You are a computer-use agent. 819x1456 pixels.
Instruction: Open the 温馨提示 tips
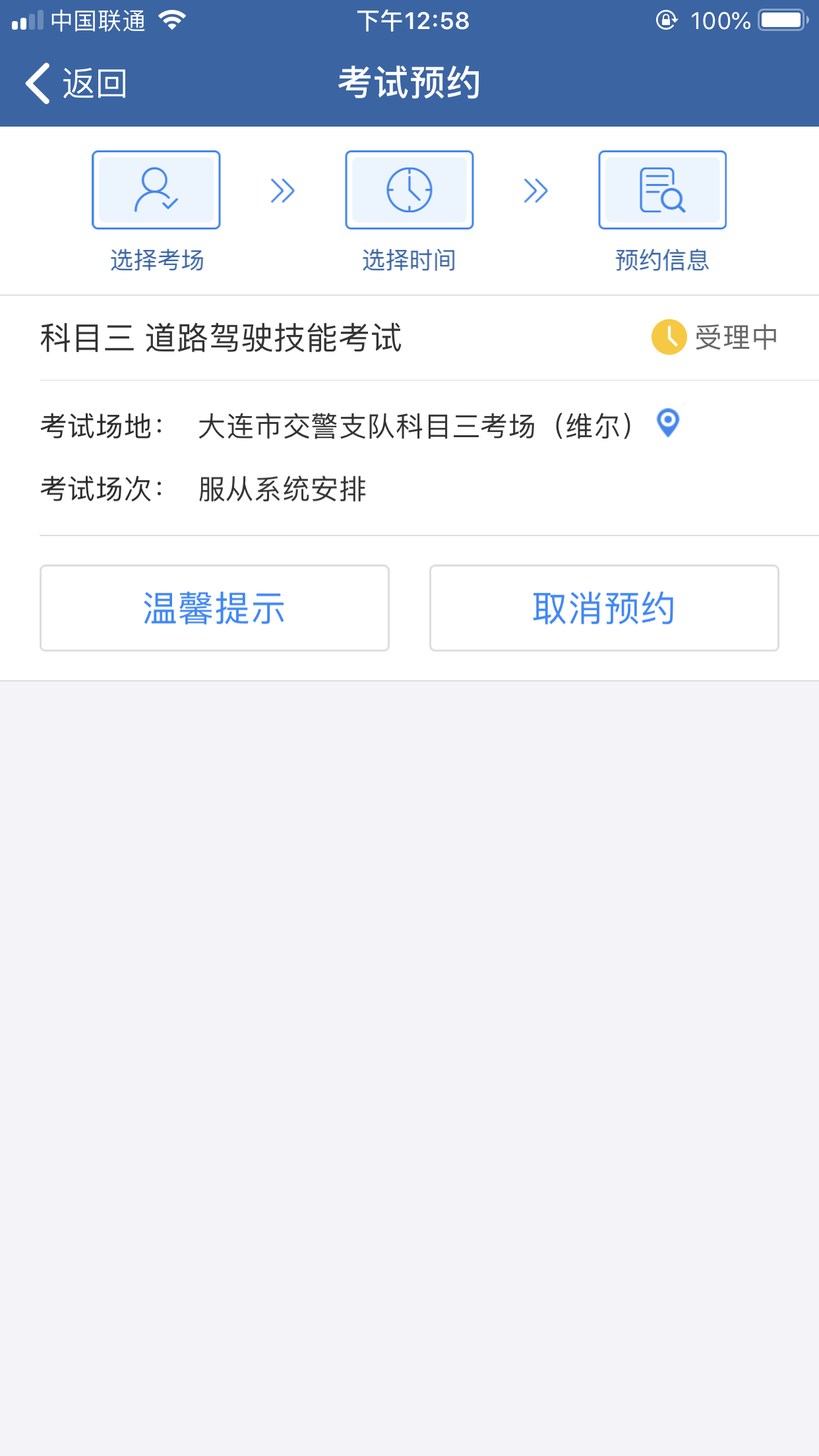(x=214, y=607)
